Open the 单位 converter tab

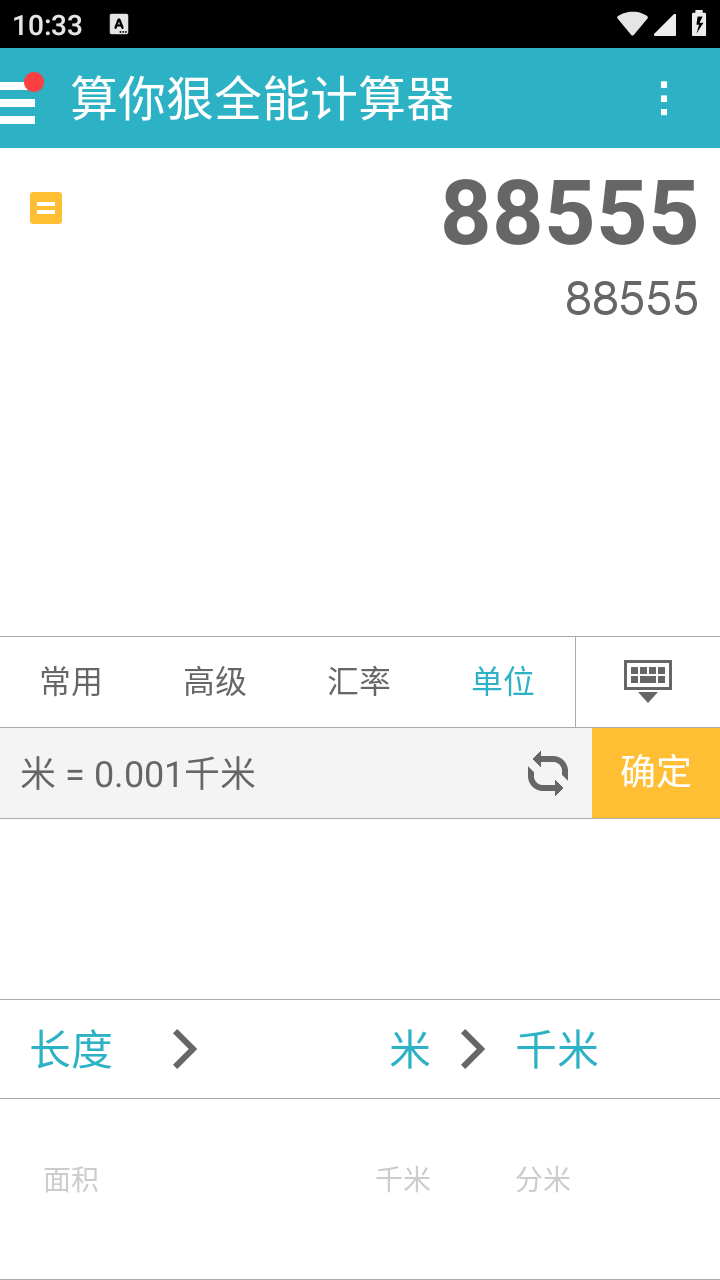coord(503,681)
